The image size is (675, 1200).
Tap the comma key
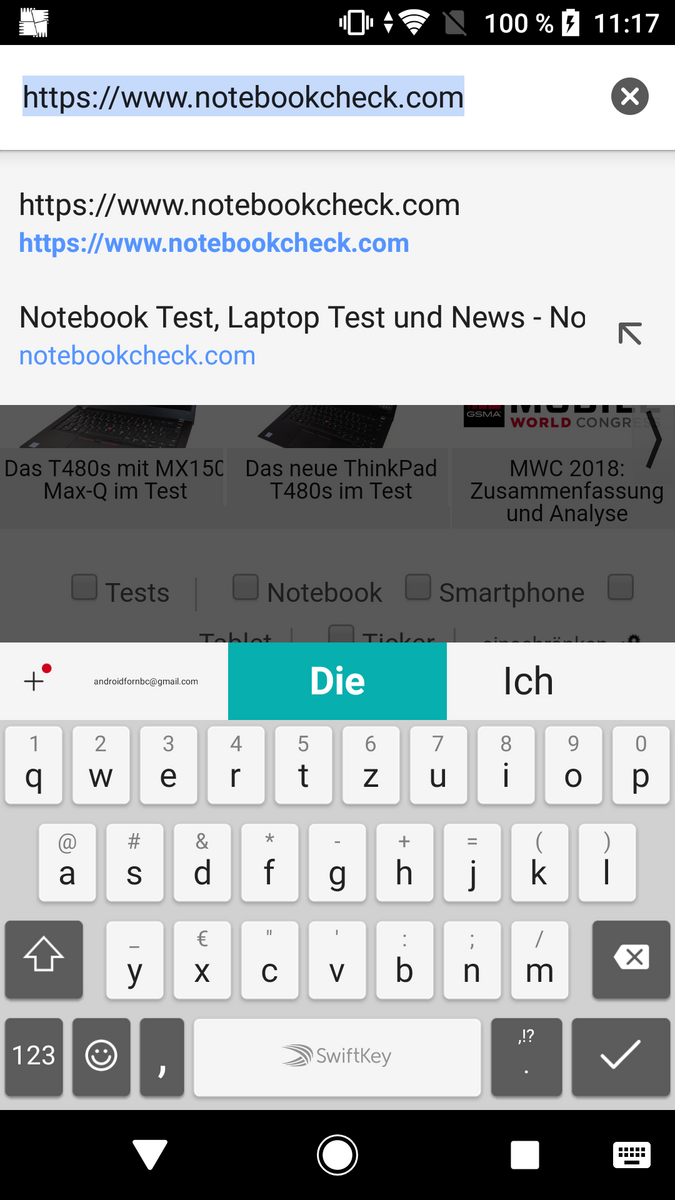pos(162,1056)
